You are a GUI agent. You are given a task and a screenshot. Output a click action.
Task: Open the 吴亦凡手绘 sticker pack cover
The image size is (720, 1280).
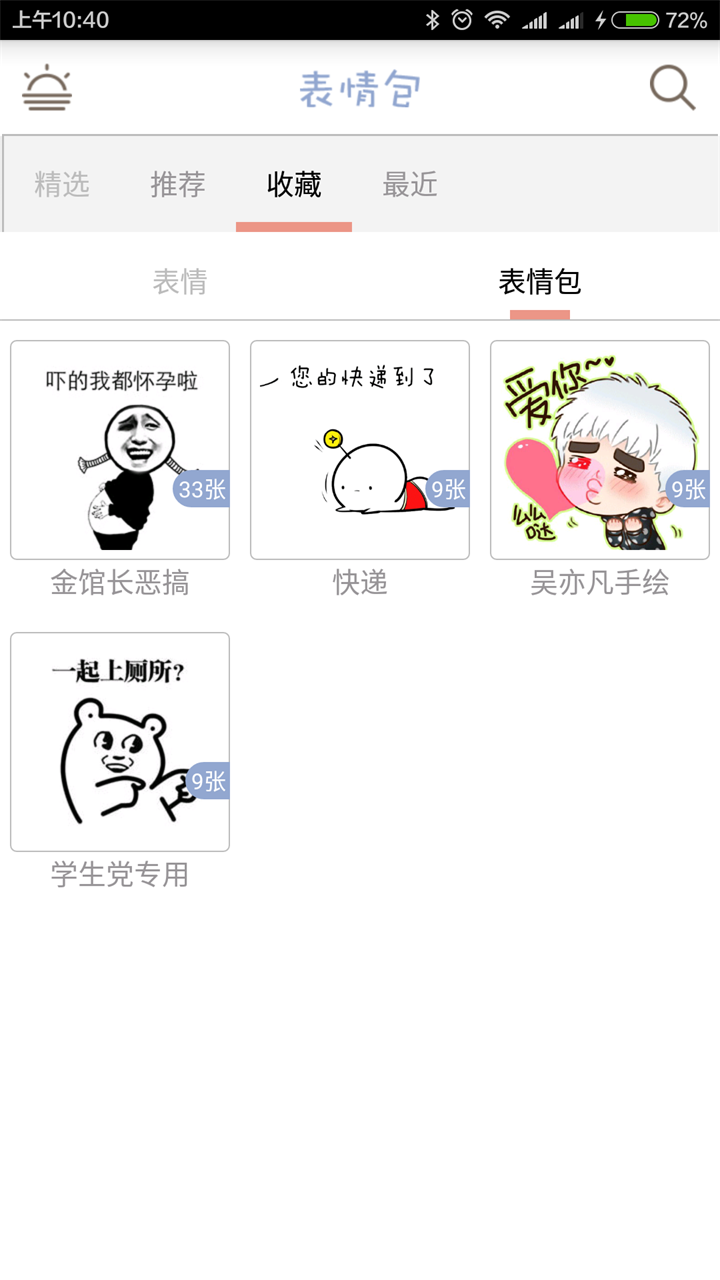tap(599, 450)
